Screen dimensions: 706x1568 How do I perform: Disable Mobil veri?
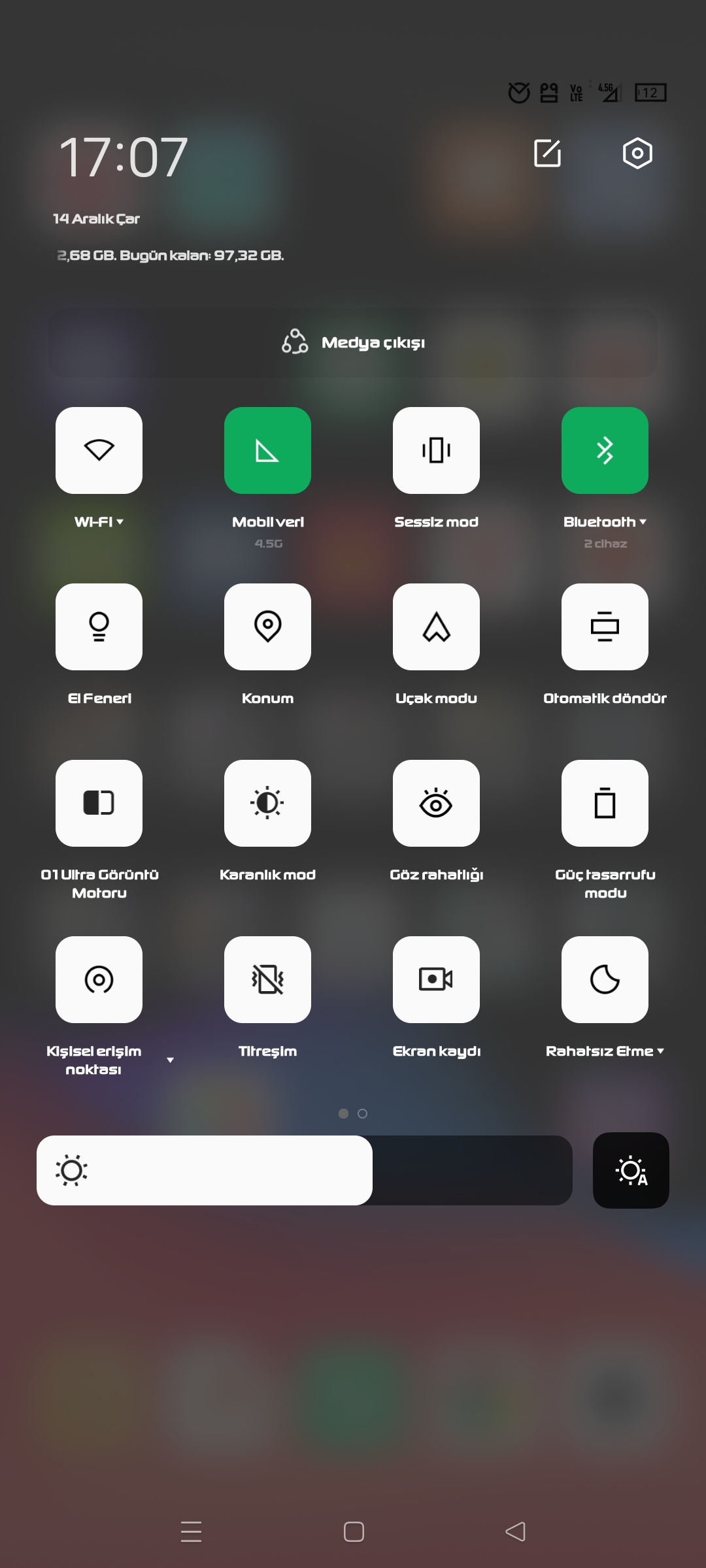pyautogui.click(x=267, y=450)
